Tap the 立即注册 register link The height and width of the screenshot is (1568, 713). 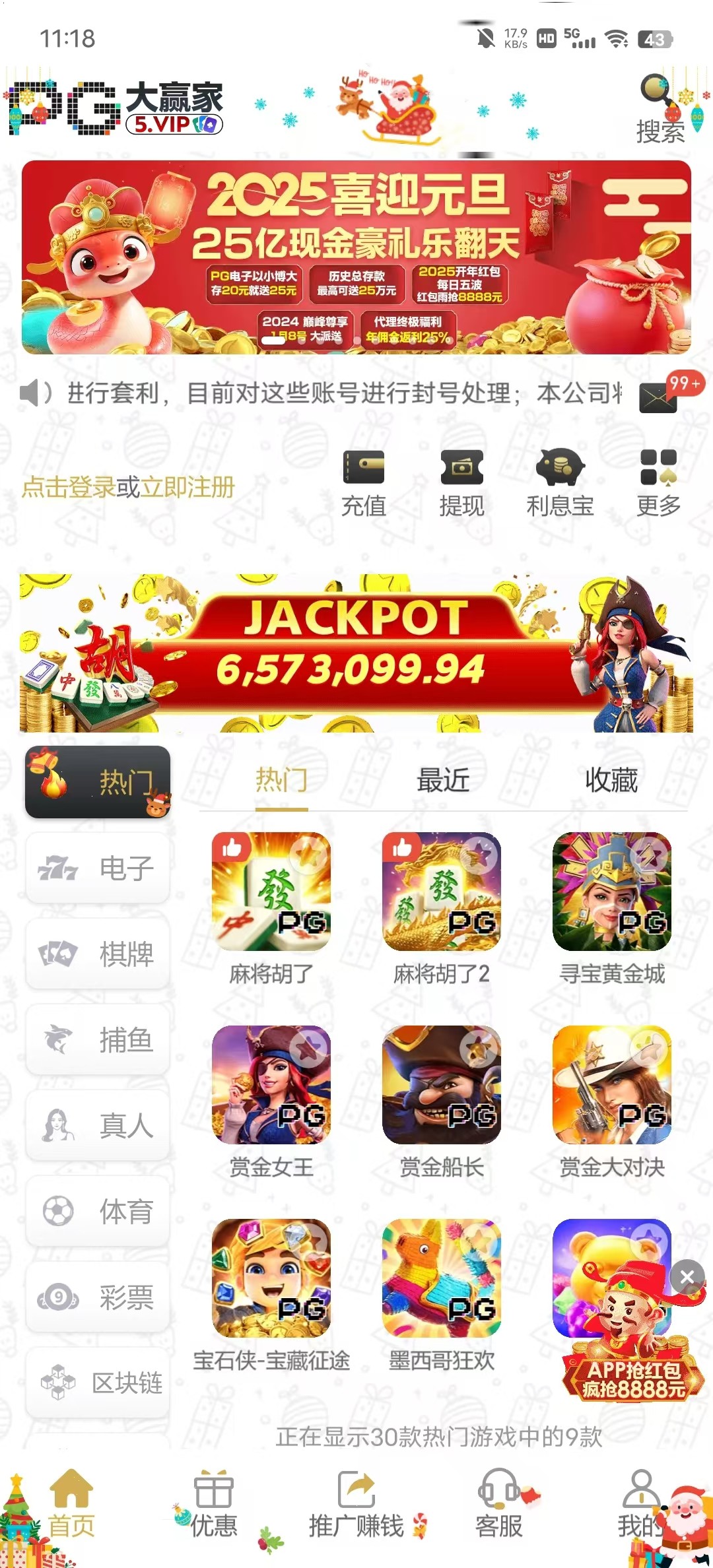(x=188, y=488)
